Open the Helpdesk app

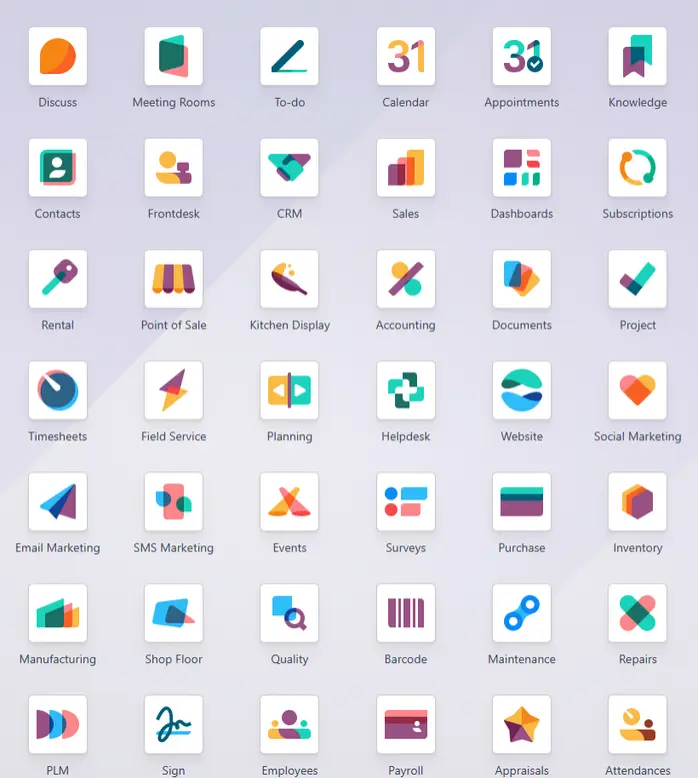click(406, 390)
